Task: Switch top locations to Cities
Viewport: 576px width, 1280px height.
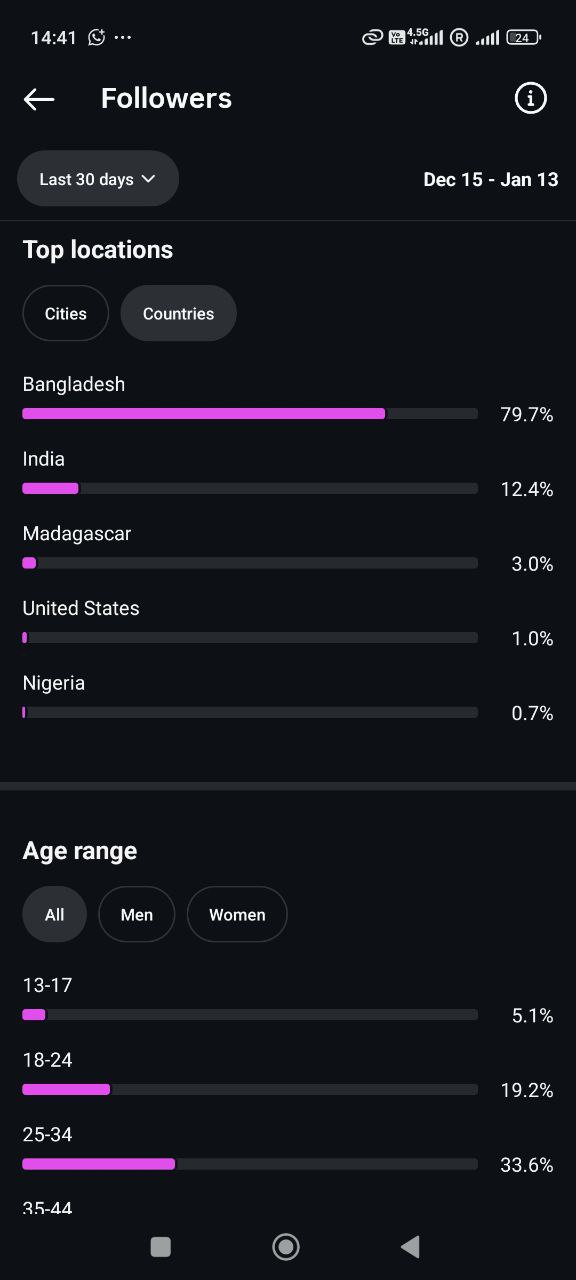Action: (66, 313)
